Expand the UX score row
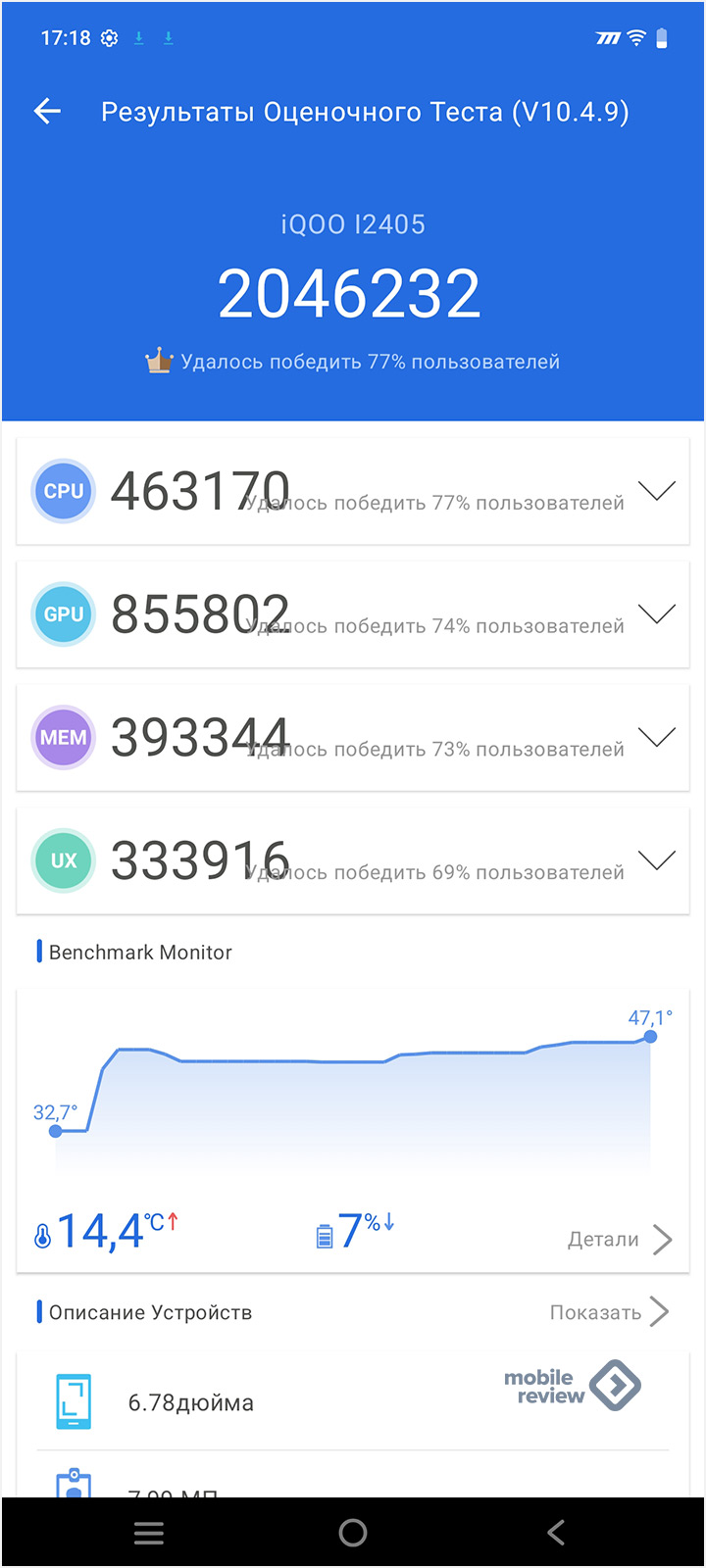The image size is (706, 1568). 656,861
